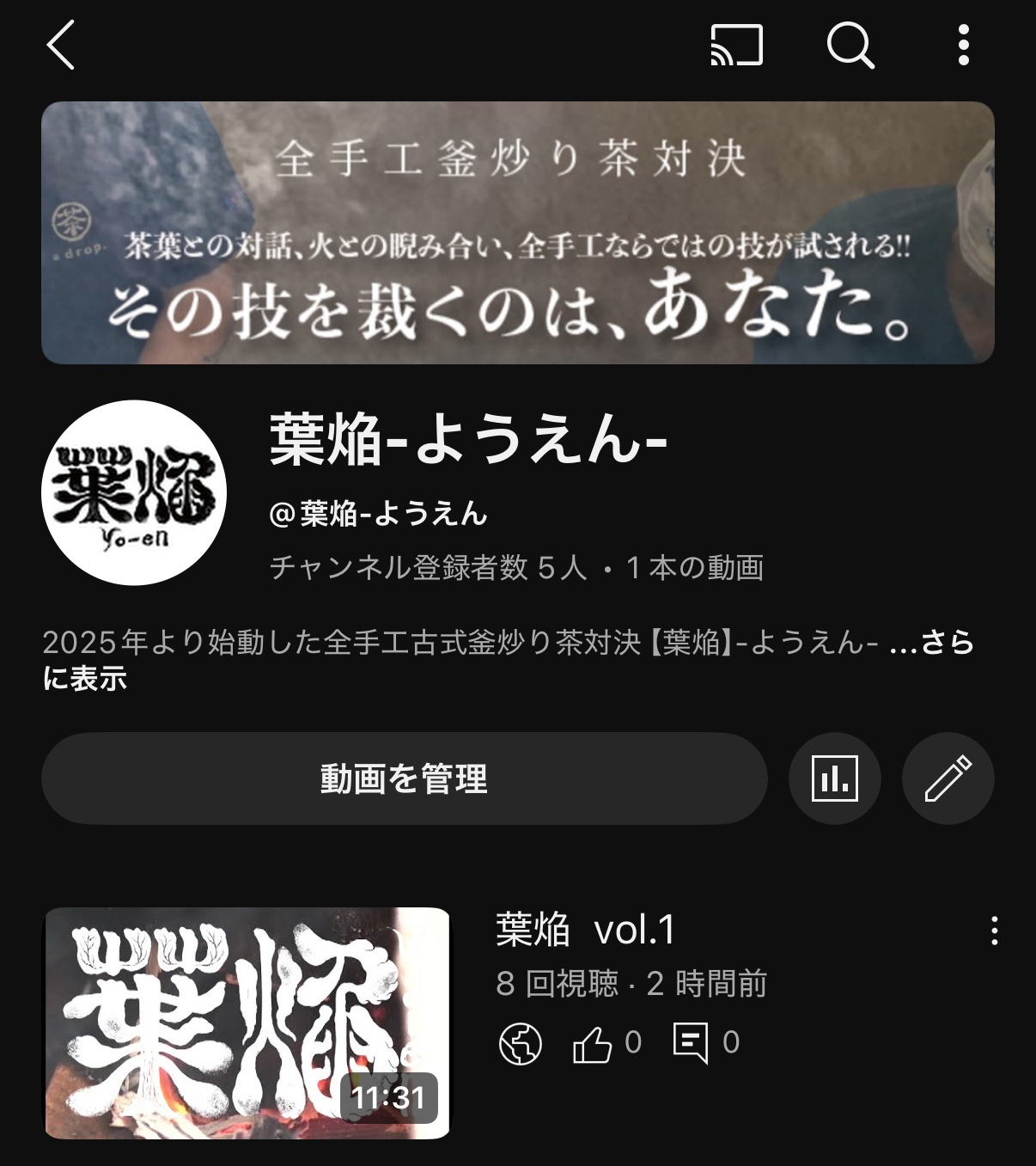Tap the 動画を管理 button
The image size is (1036, 1166).
pos(404,778)
